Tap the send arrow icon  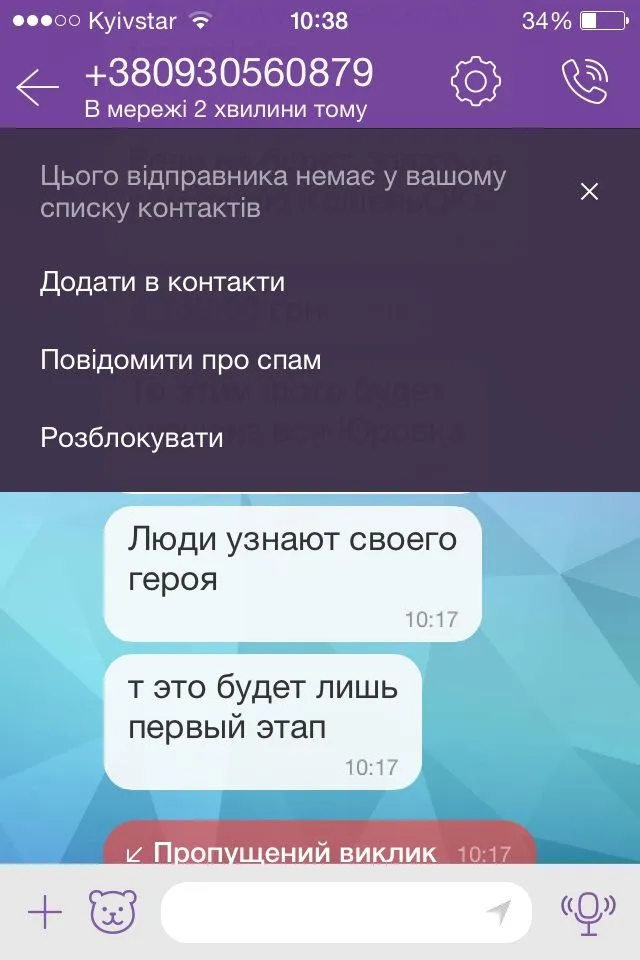pos(498,912)
